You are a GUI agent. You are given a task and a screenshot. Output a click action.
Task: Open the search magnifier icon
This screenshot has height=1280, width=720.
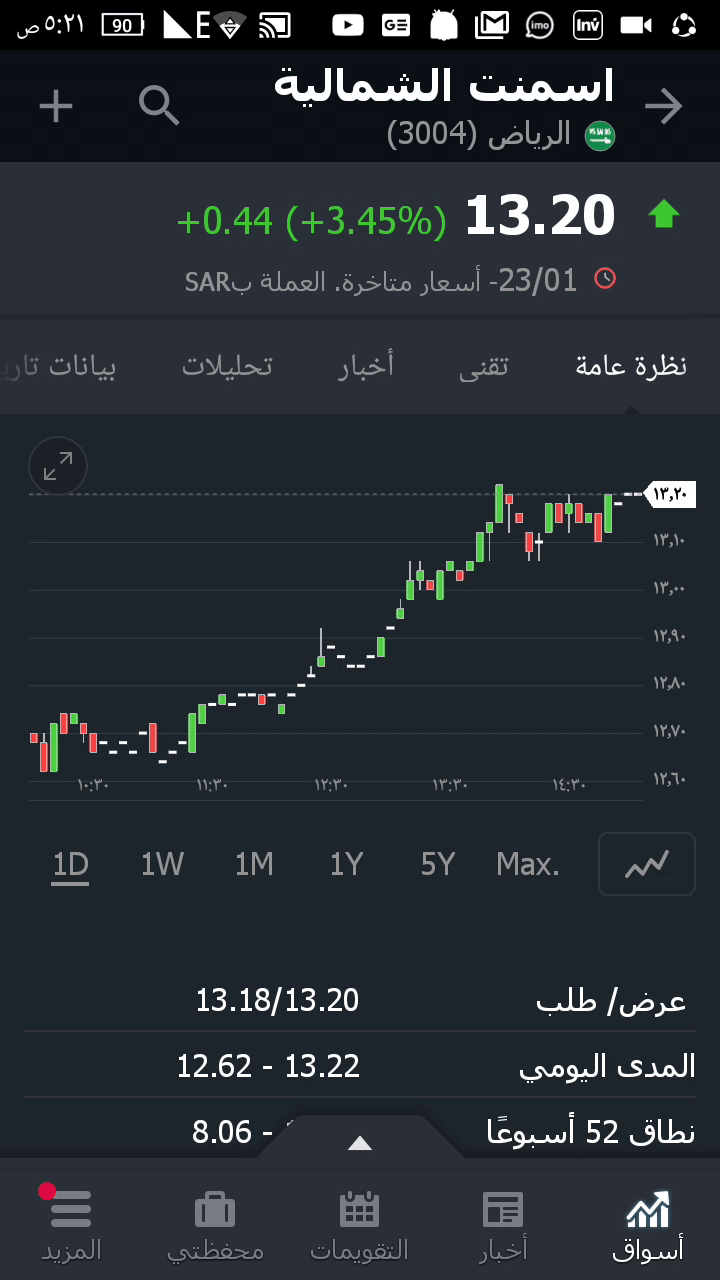[159, 105]
